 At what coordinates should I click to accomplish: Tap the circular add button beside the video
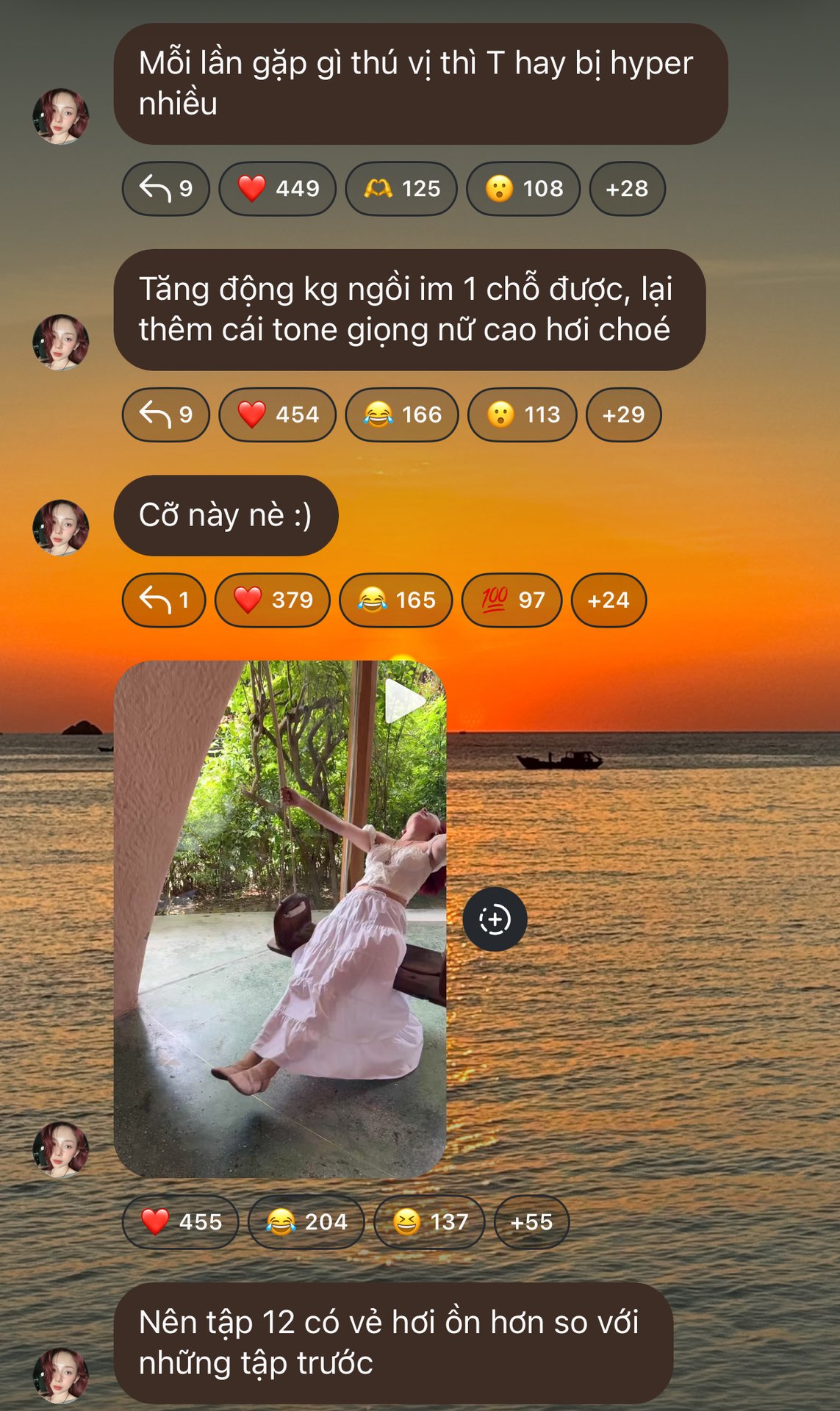495,919
